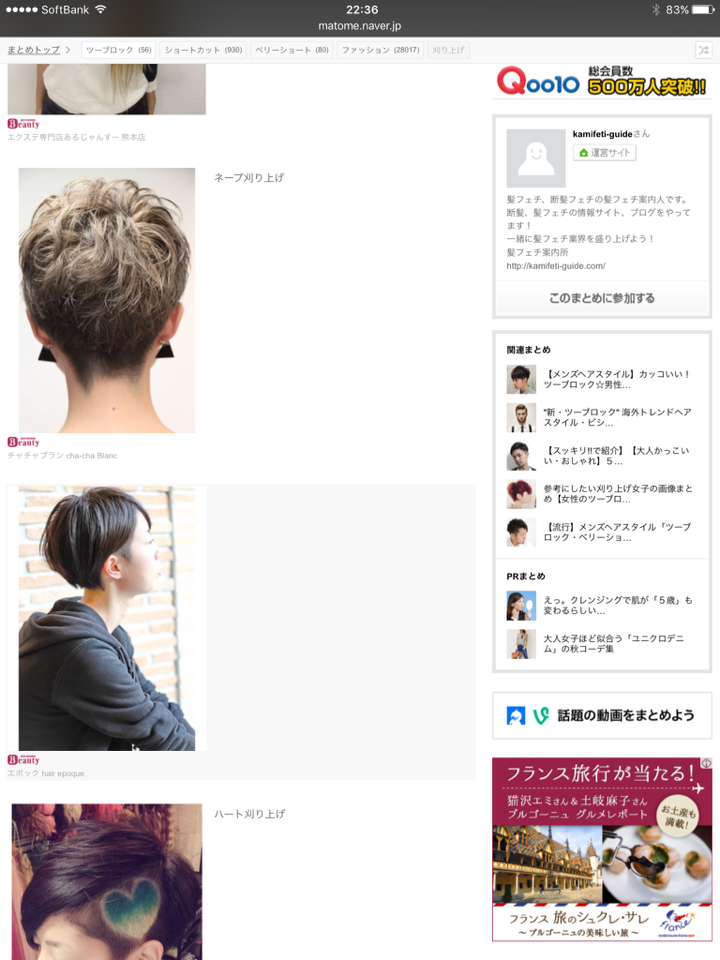Tap the 運営サイト button
The width and height of the screenshot is (720, 960).
604,153
